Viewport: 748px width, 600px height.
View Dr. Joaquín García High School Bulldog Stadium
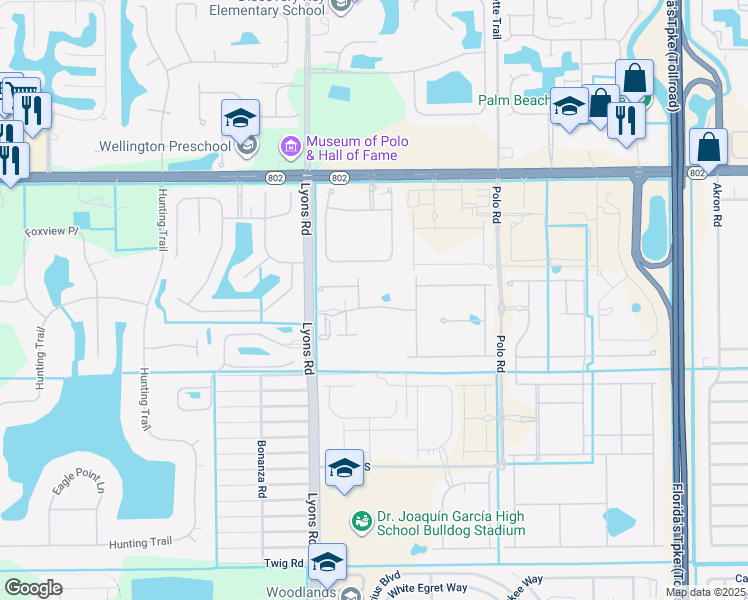(360, 521)
